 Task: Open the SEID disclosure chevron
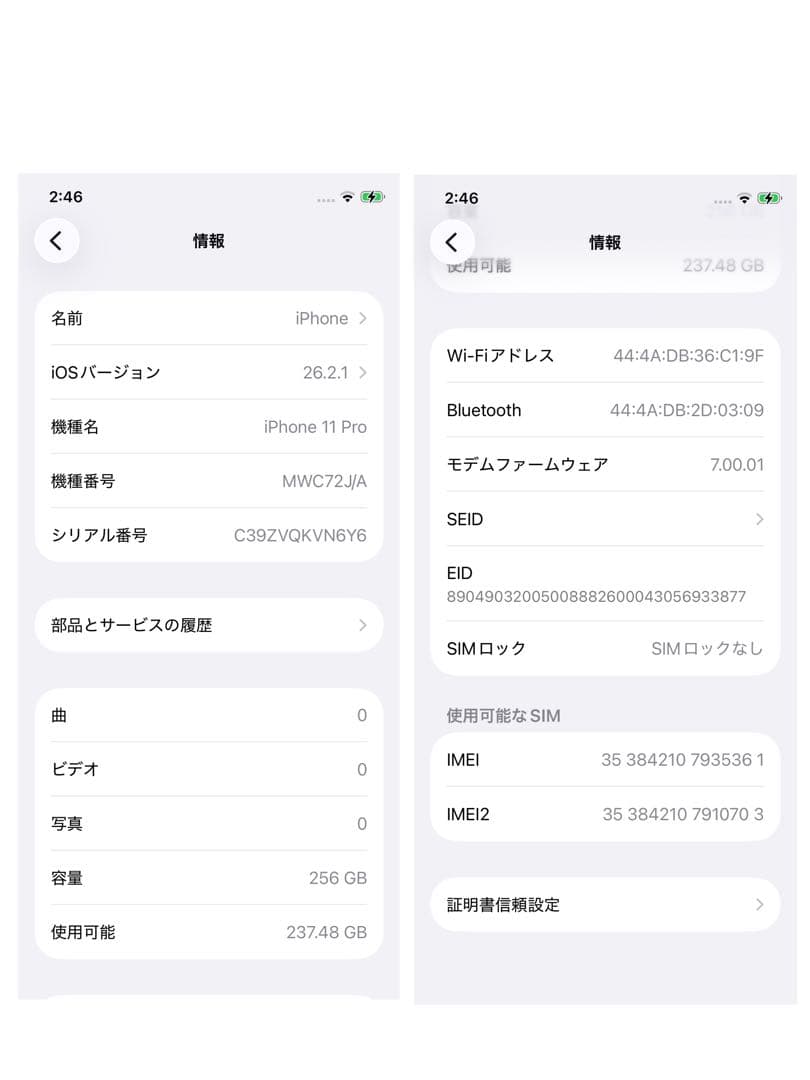pyautogui.click(x=760, y=519)
